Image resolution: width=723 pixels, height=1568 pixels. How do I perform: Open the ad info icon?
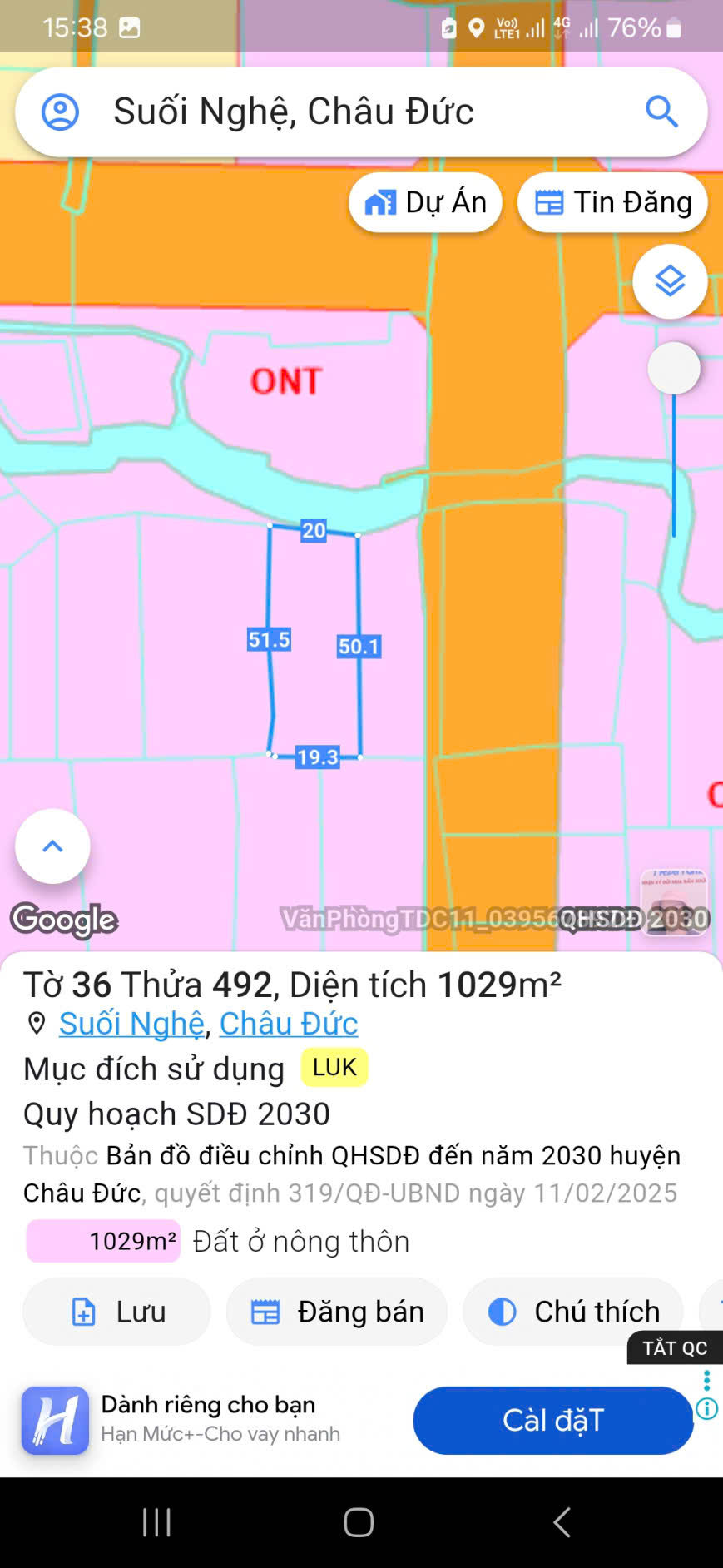706,1409
